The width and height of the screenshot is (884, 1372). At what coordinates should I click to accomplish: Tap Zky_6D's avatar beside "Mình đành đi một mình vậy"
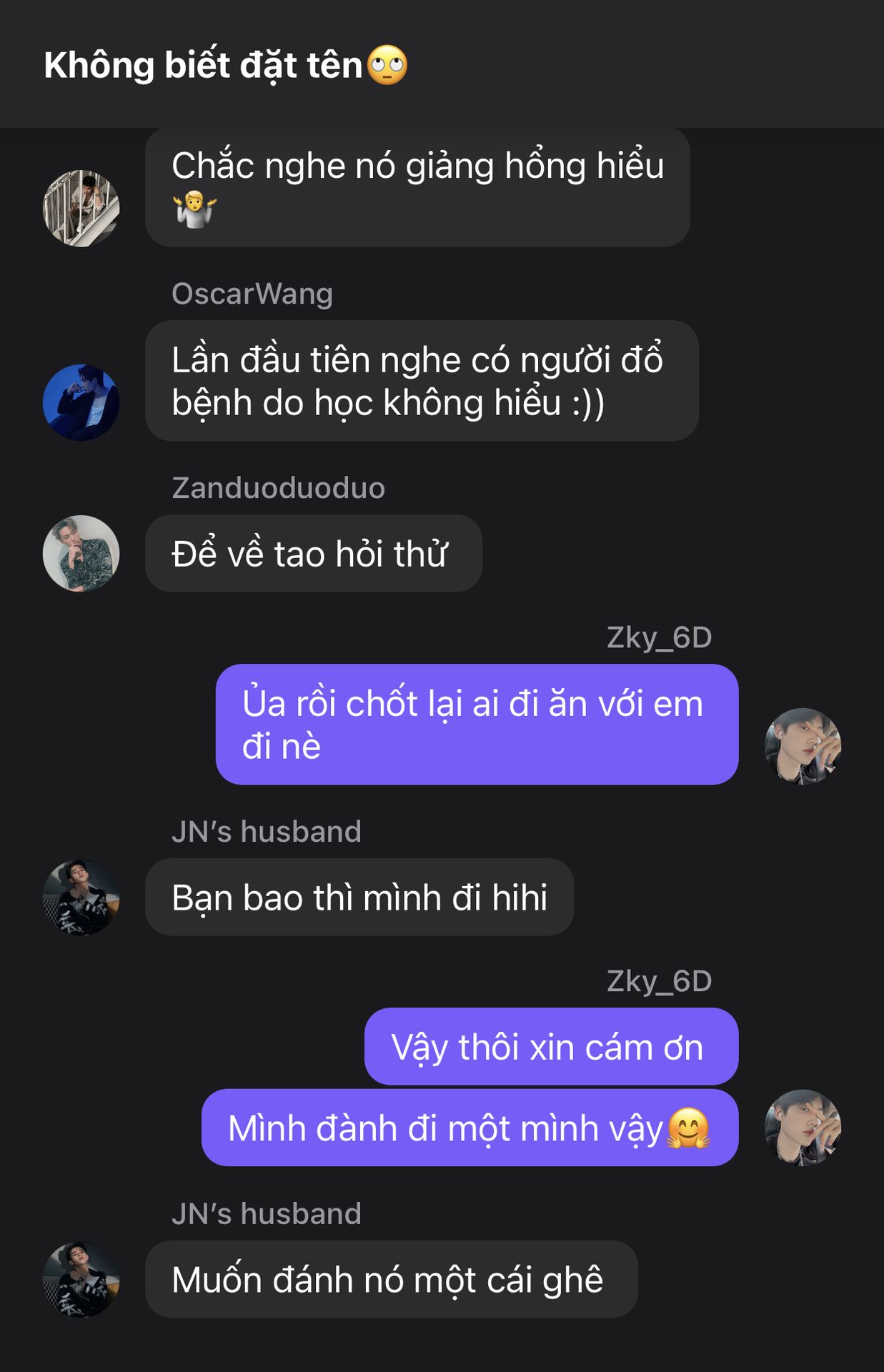803,1128
